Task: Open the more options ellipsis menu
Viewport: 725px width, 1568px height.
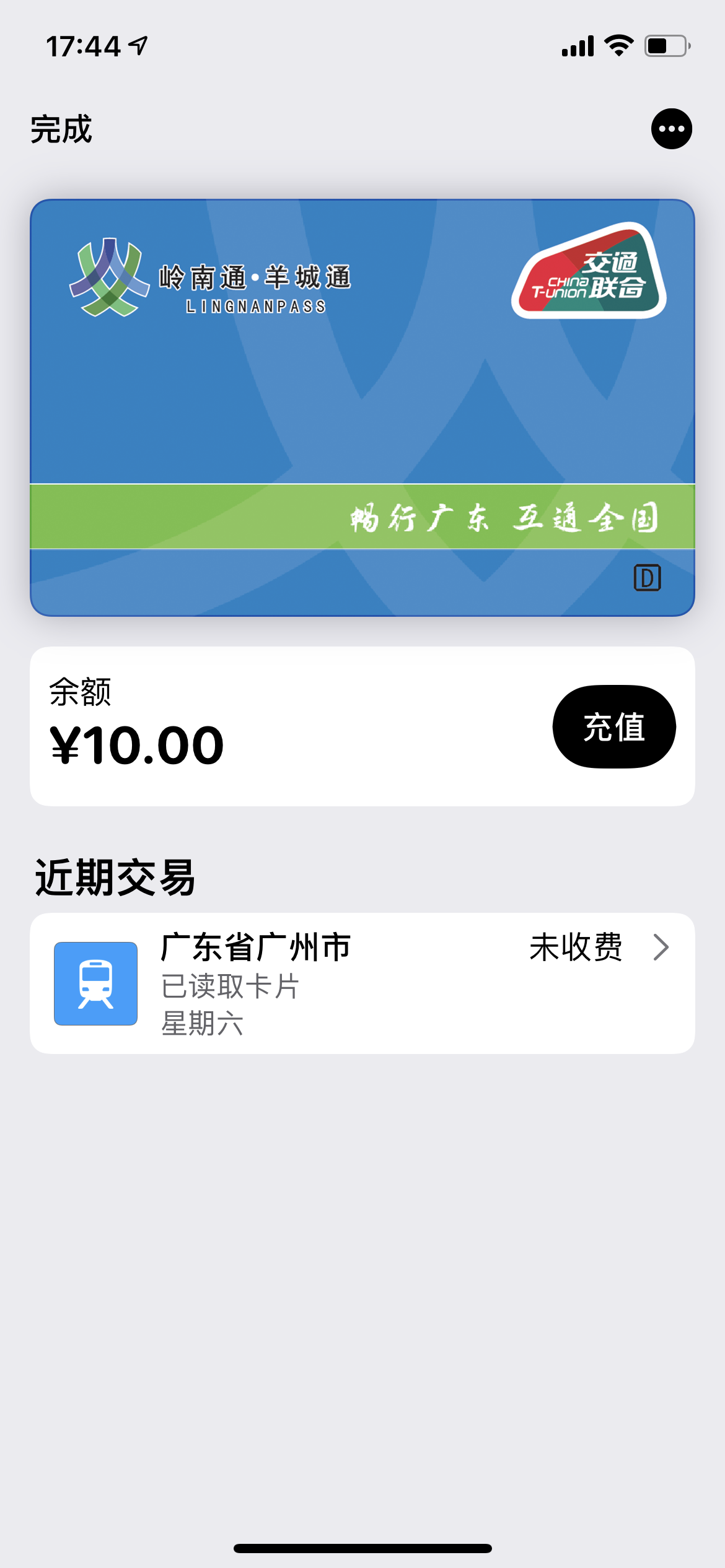Action: point(671,129)
